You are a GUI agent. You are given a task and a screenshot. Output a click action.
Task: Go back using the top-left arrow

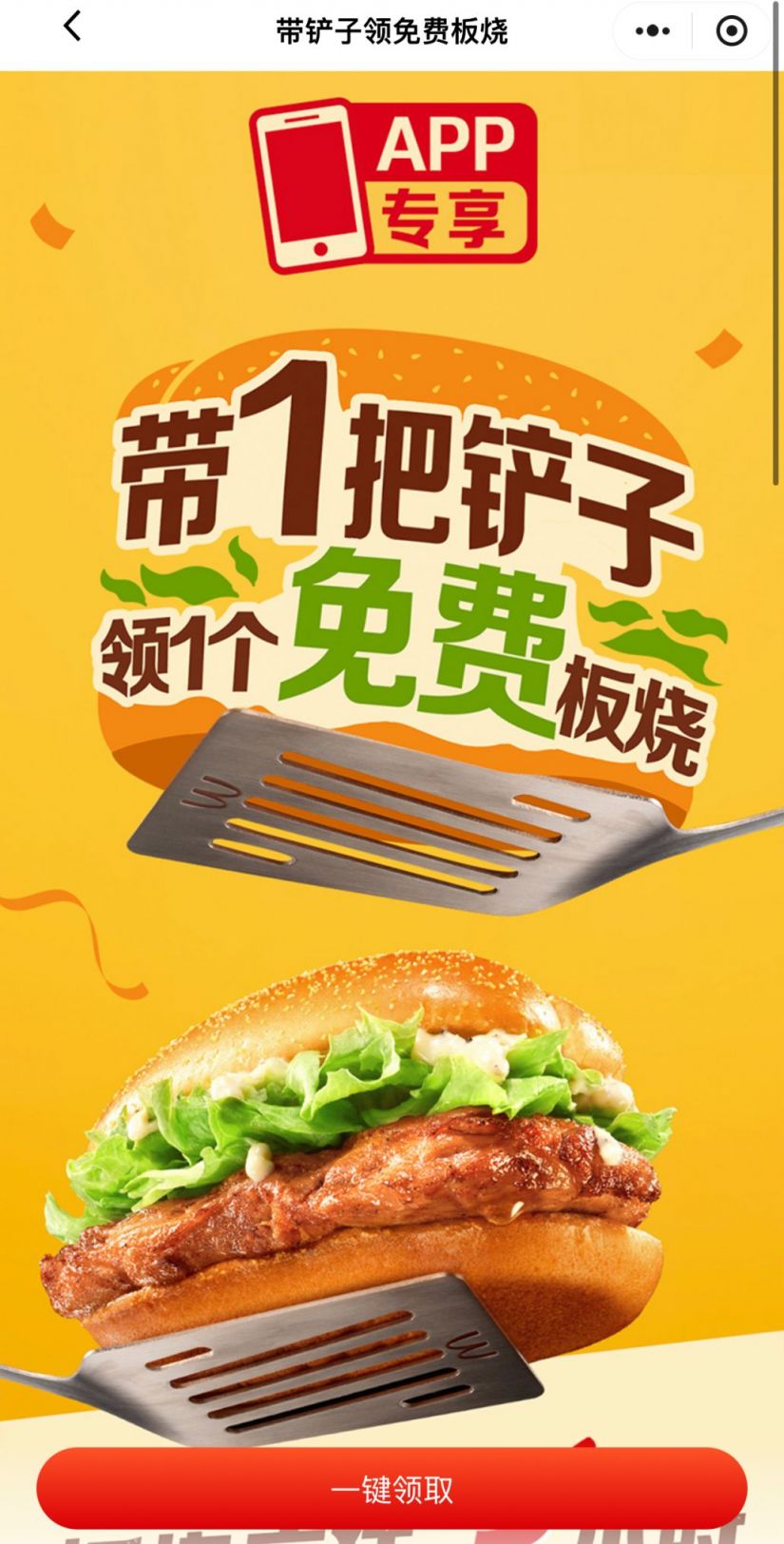pos(72,27)
